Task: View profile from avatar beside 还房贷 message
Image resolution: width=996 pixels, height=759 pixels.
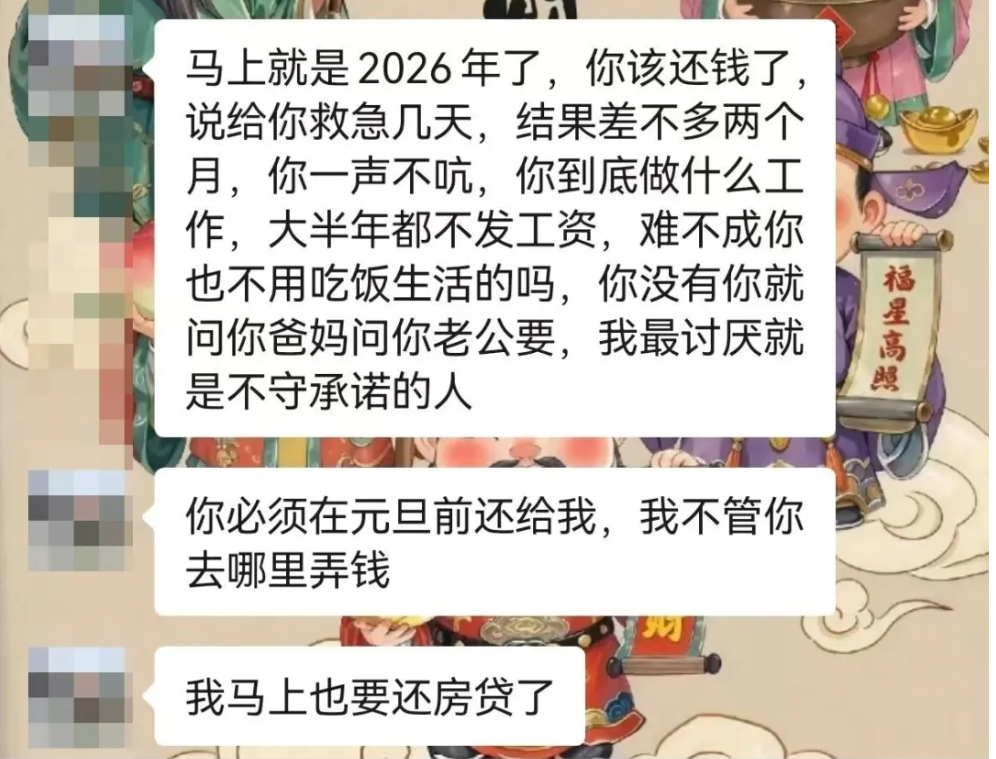Action: coord(78,697)
